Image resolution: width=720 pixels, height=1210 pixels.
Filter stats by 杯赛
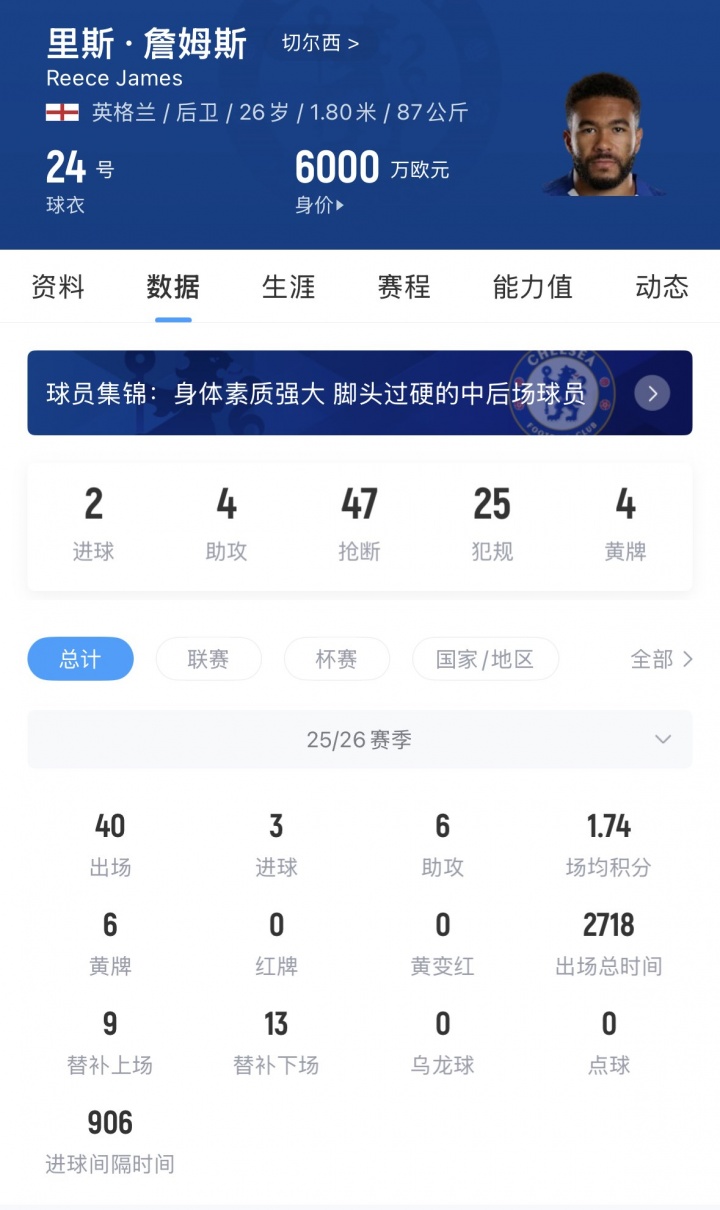336,659
